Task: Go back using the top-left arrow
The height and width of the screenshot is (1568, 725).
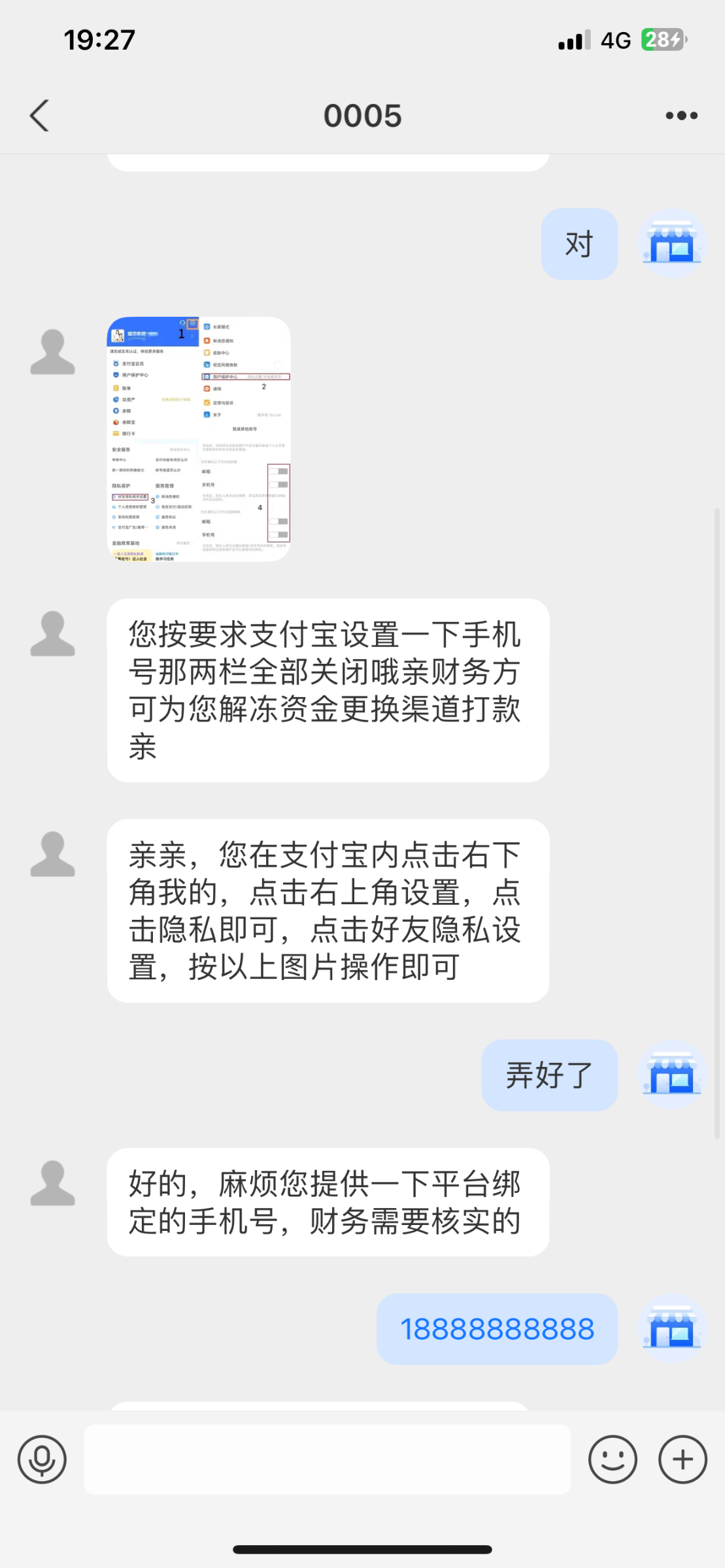Action: pyautogui.click(x=40, y=116)
